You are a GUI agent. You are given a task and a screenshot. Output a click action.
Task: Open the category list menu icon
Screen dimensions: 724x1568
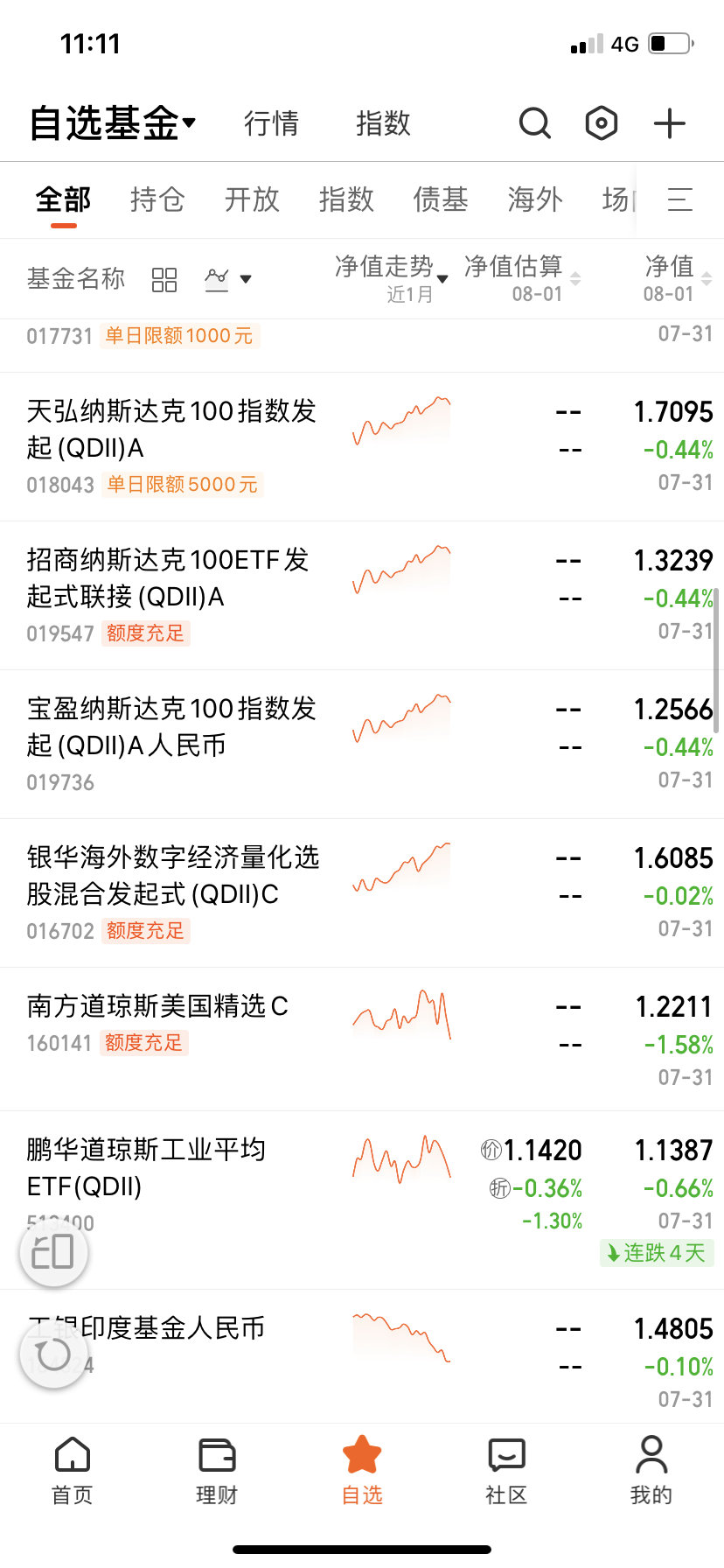(x=680, y=199)
